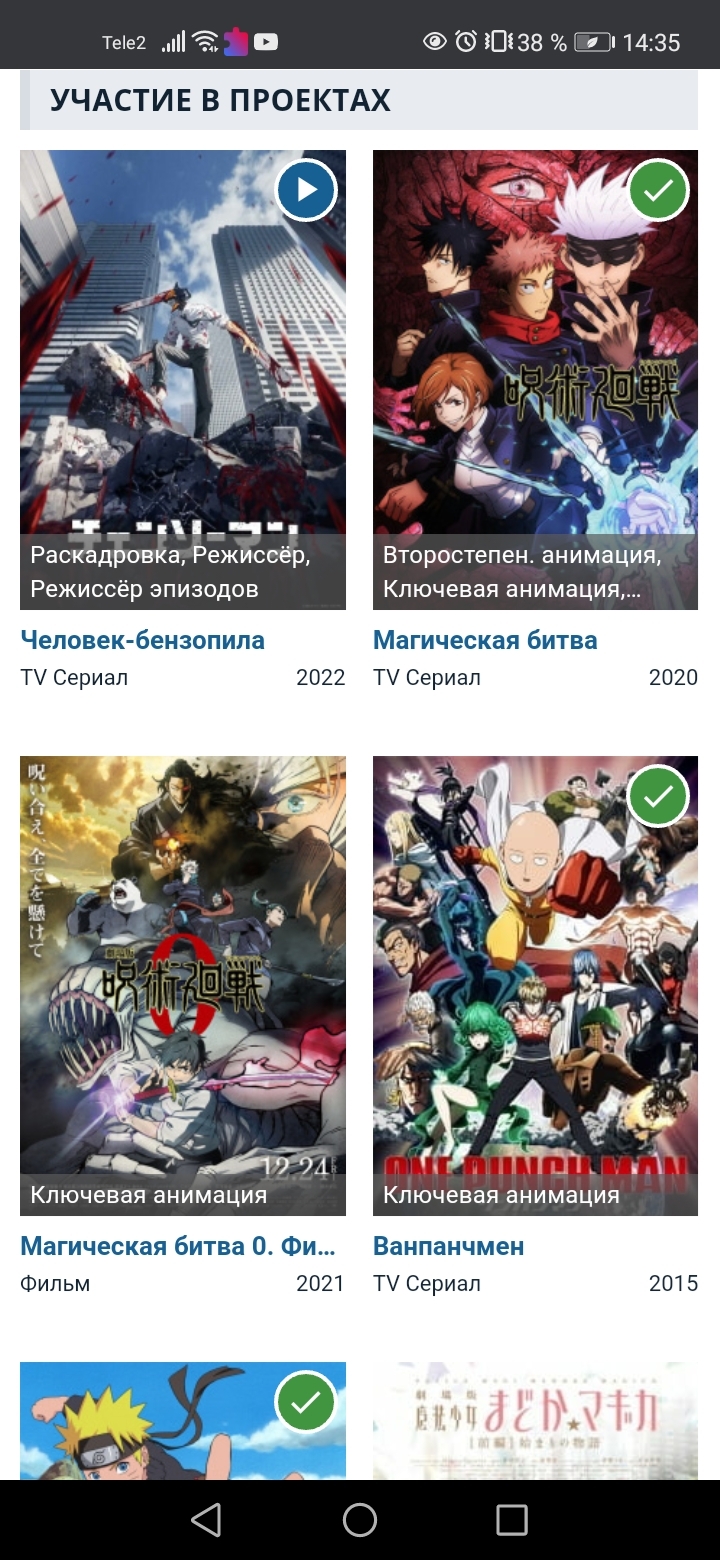The image size is (720, 1560).
Task: Tap the play badge on the Человек-бензопила poster
Action: pyautogui.click(x=306, y=189)
